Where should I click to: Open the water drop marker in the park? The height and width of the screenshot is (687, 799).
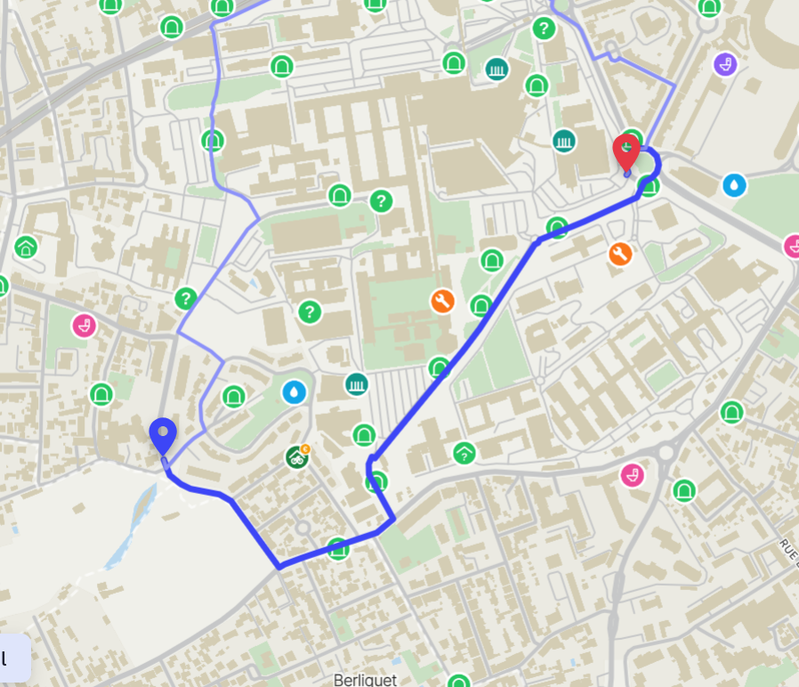point(294,392)
